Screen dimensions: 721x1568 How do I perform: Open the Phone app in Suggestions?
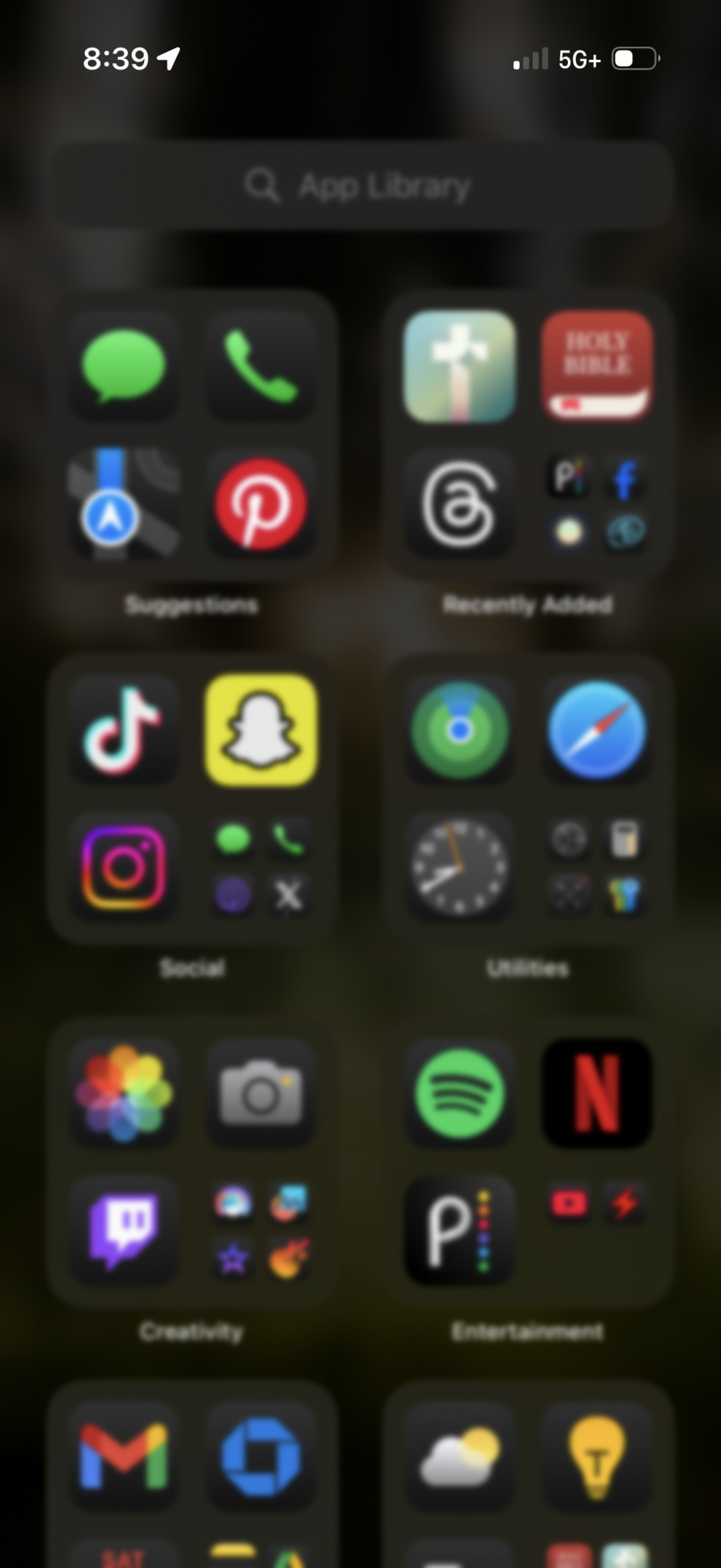(x=260, y=366)
